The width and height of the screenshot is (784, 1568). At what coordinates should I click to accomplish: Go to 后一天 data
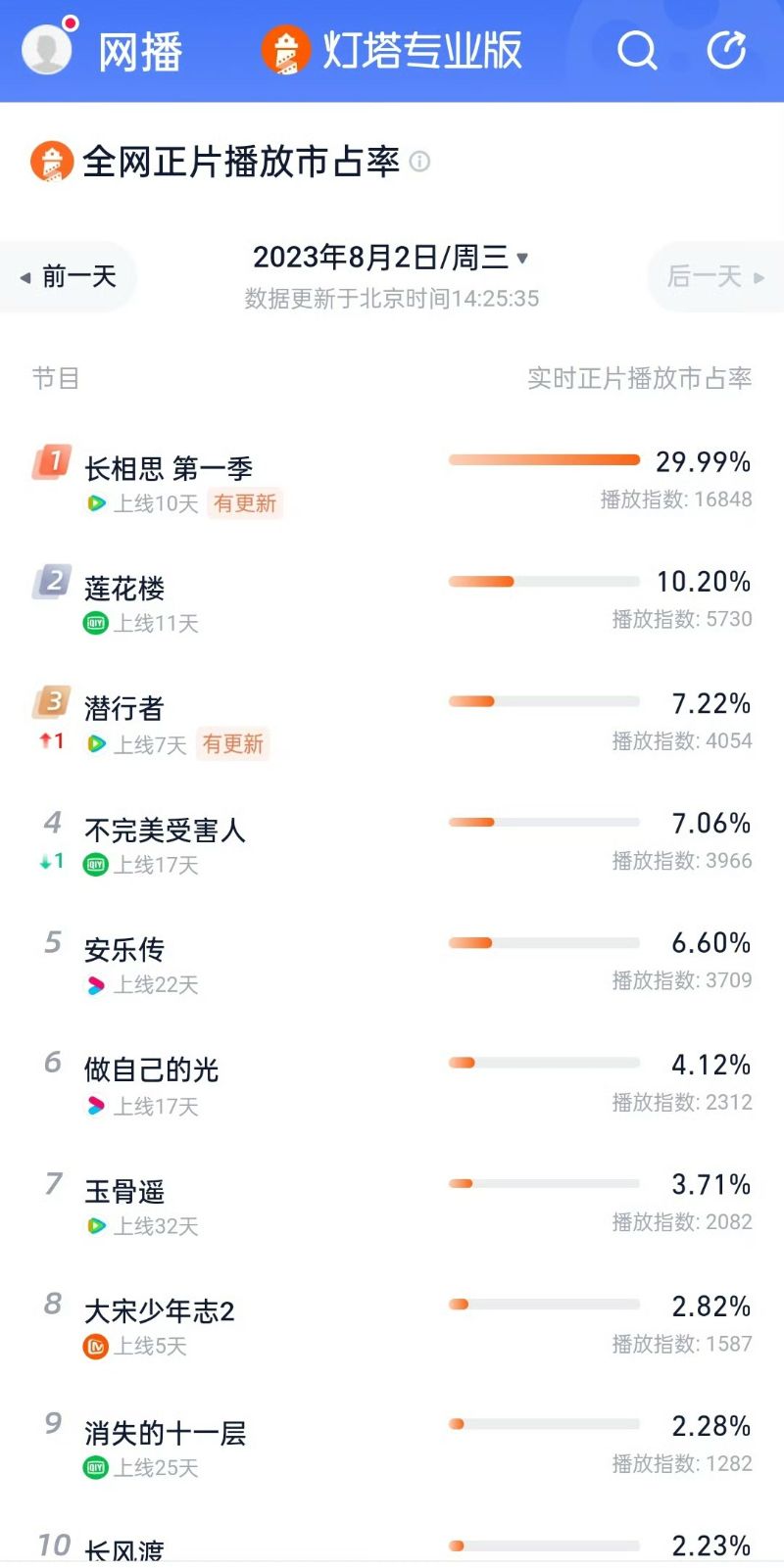714,277
